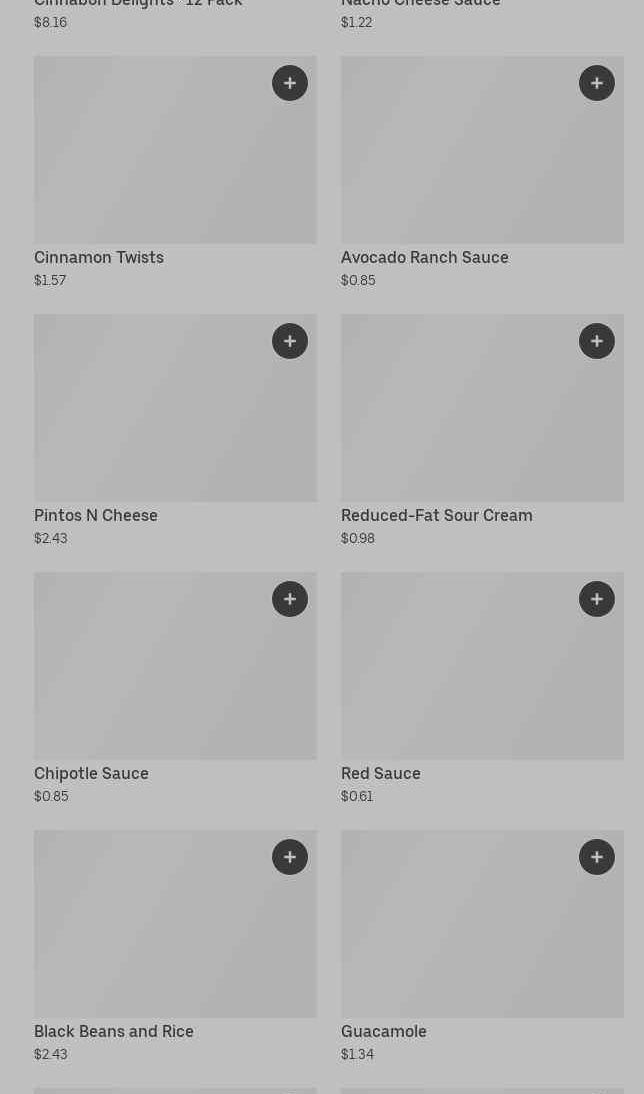Add Chipotle Sauce to the order
This screenshot has height=1094, width=644.
290,599
